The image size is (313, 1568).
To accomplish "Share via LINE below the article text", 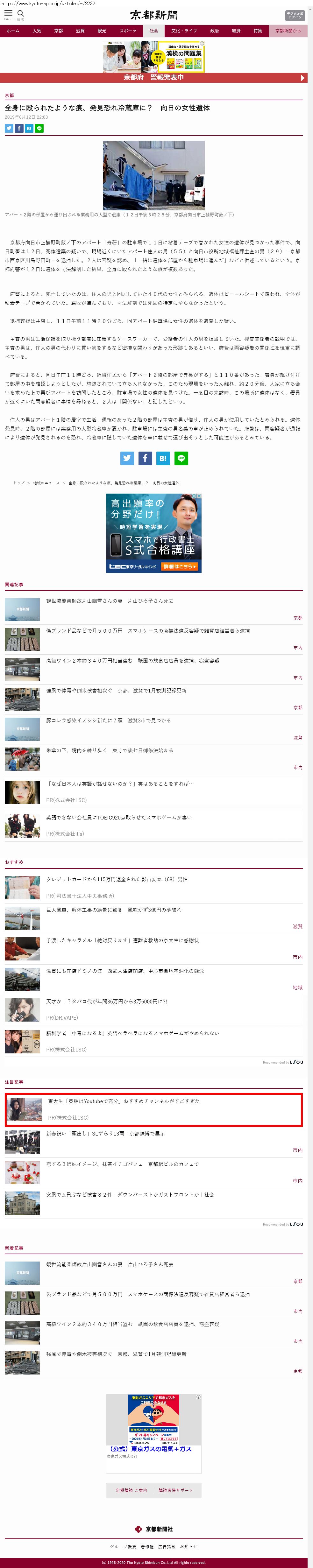I will tap(181, 458).
